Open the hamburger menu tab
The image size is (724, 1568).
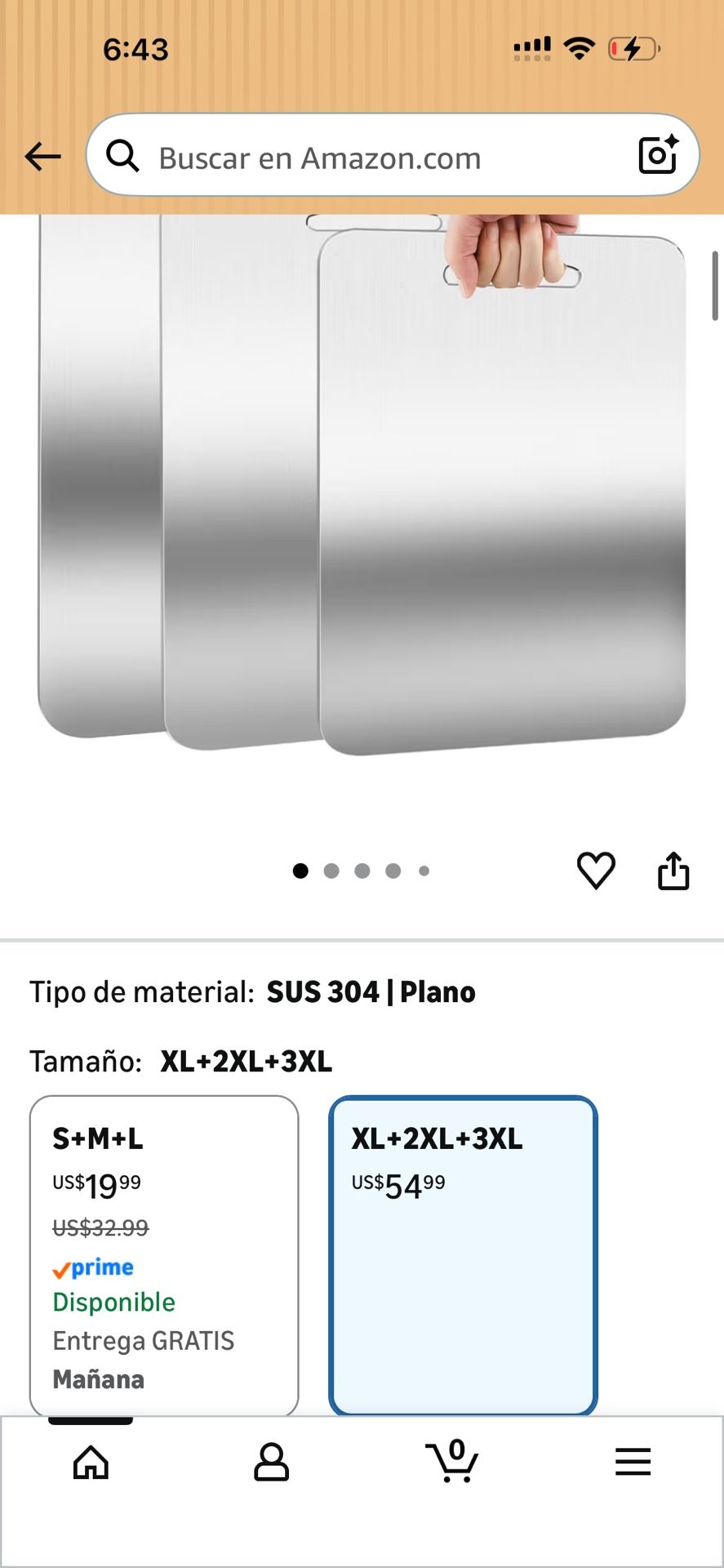click(633, 1462)
